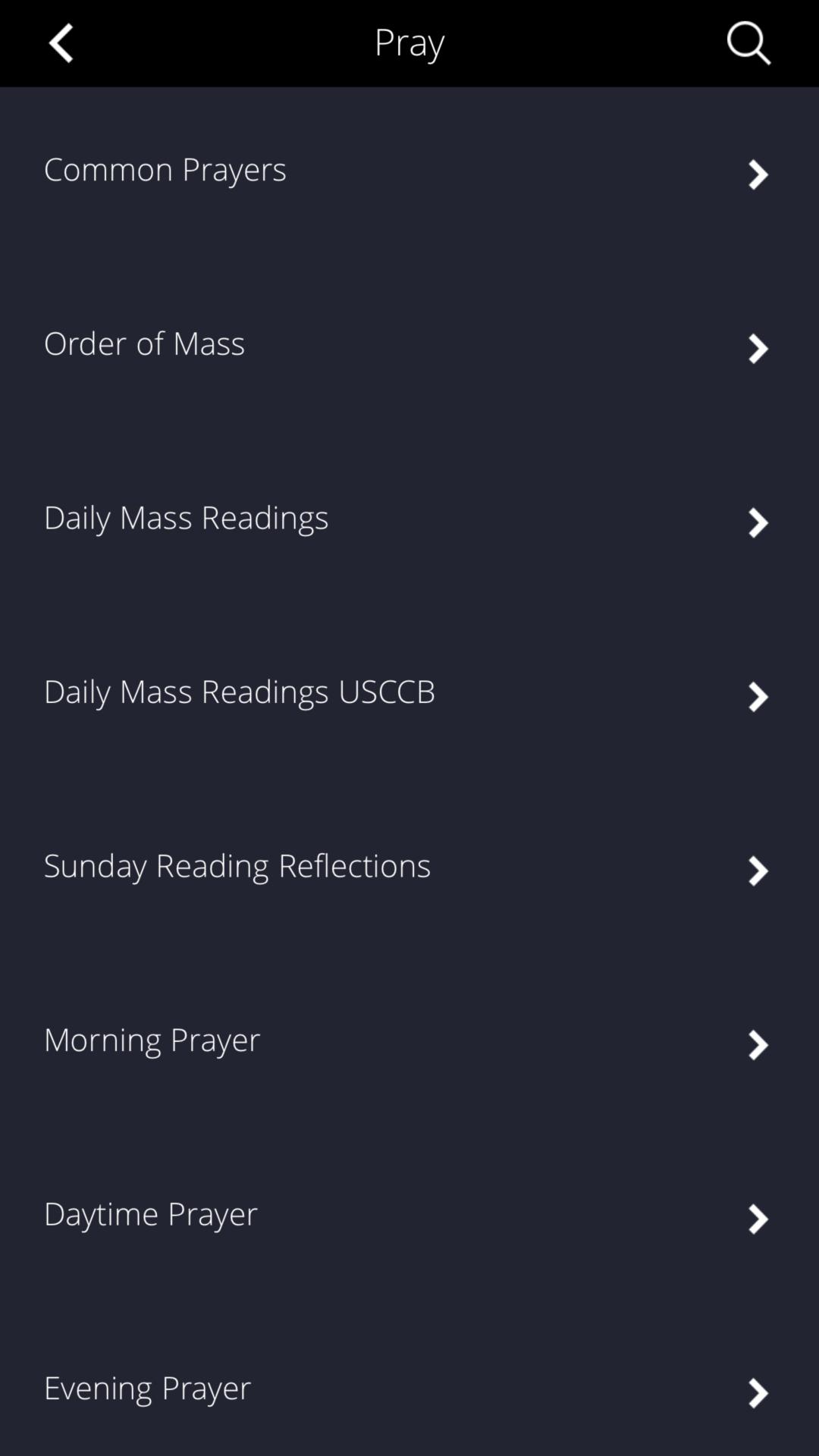Viewport: 819px width, 1456px height.
Task: Go back using the top-left arrow
Action: point(61,42)
